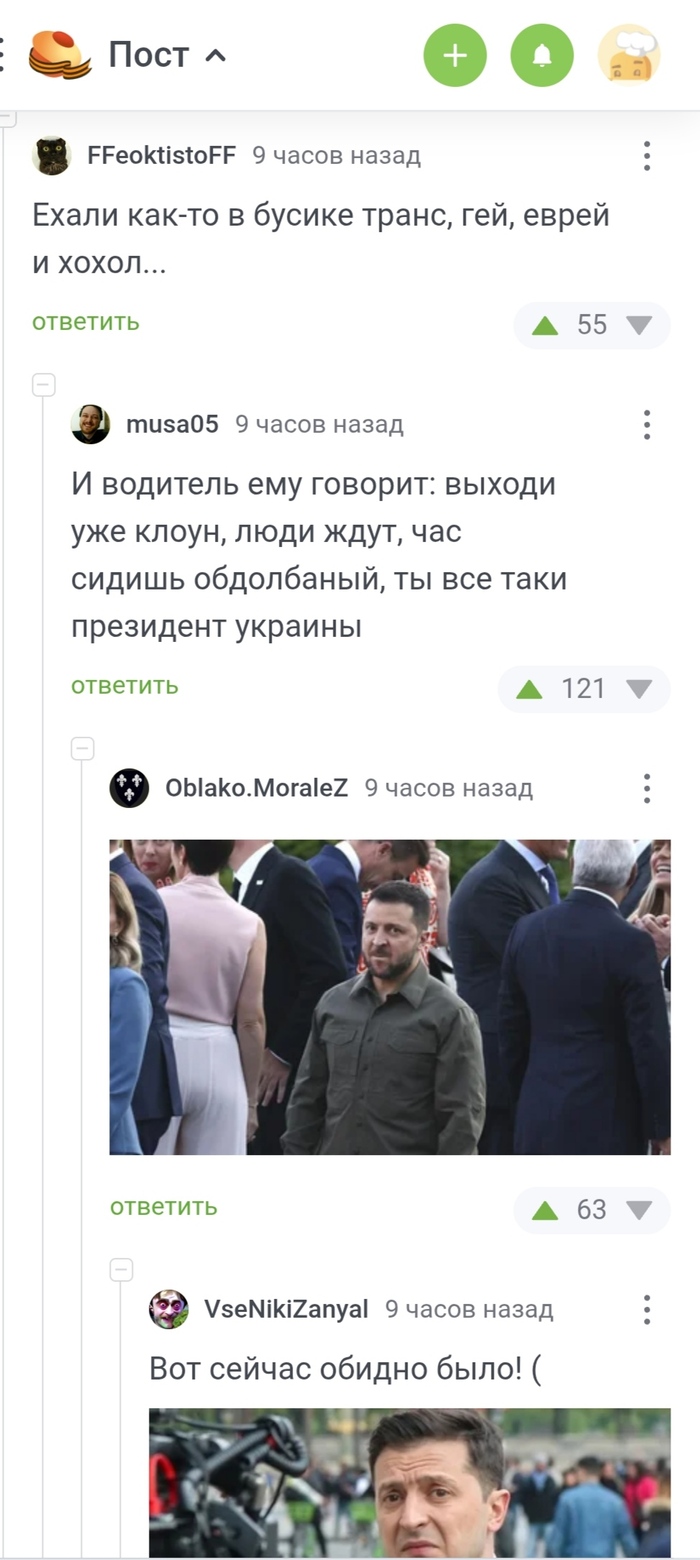
Task: Open options menu for VseNikiZanyal's comment
Action: [647, 1309]
